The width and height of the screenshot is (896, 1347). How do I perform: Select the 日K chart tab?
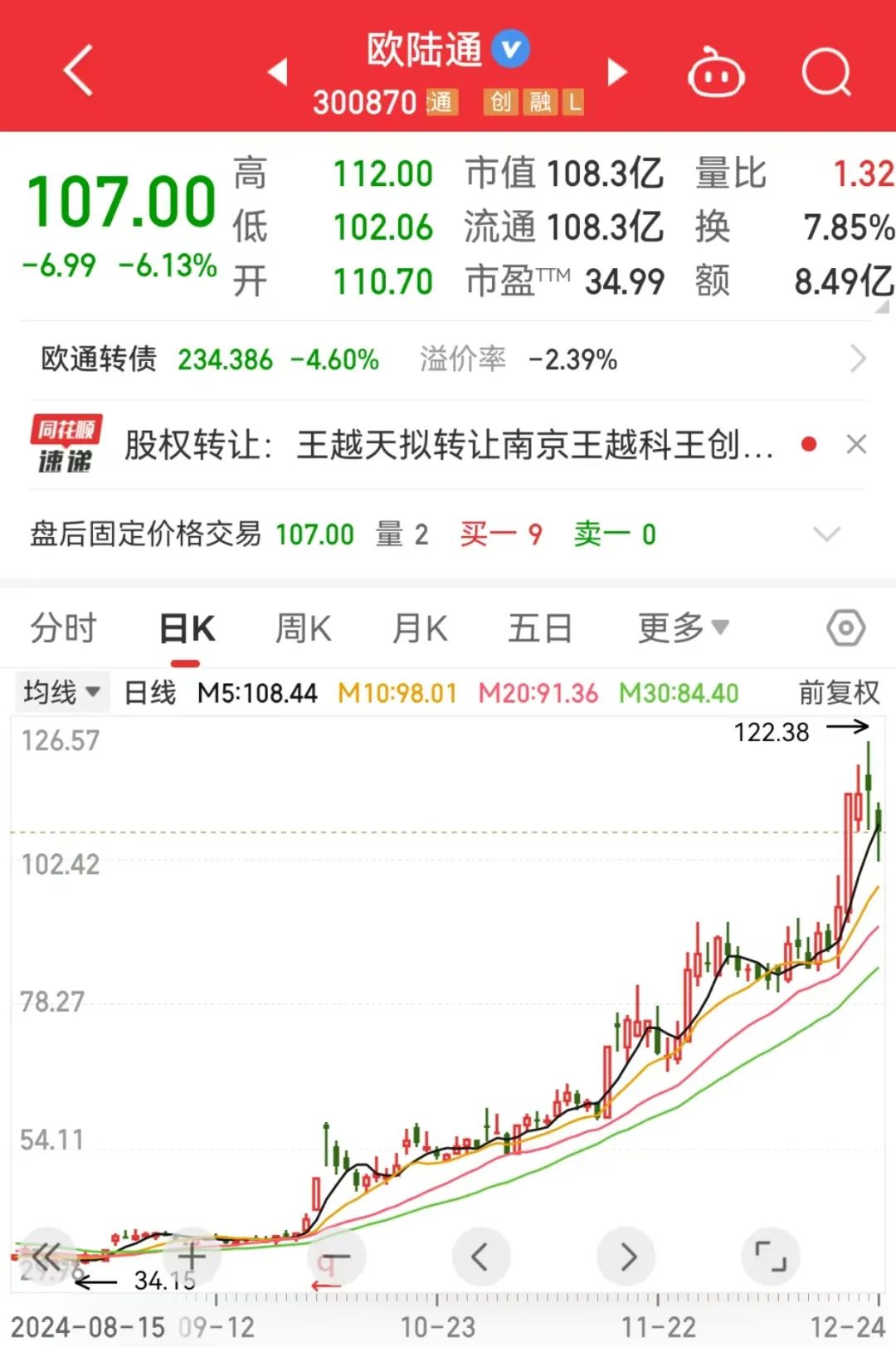pos(187,628)
